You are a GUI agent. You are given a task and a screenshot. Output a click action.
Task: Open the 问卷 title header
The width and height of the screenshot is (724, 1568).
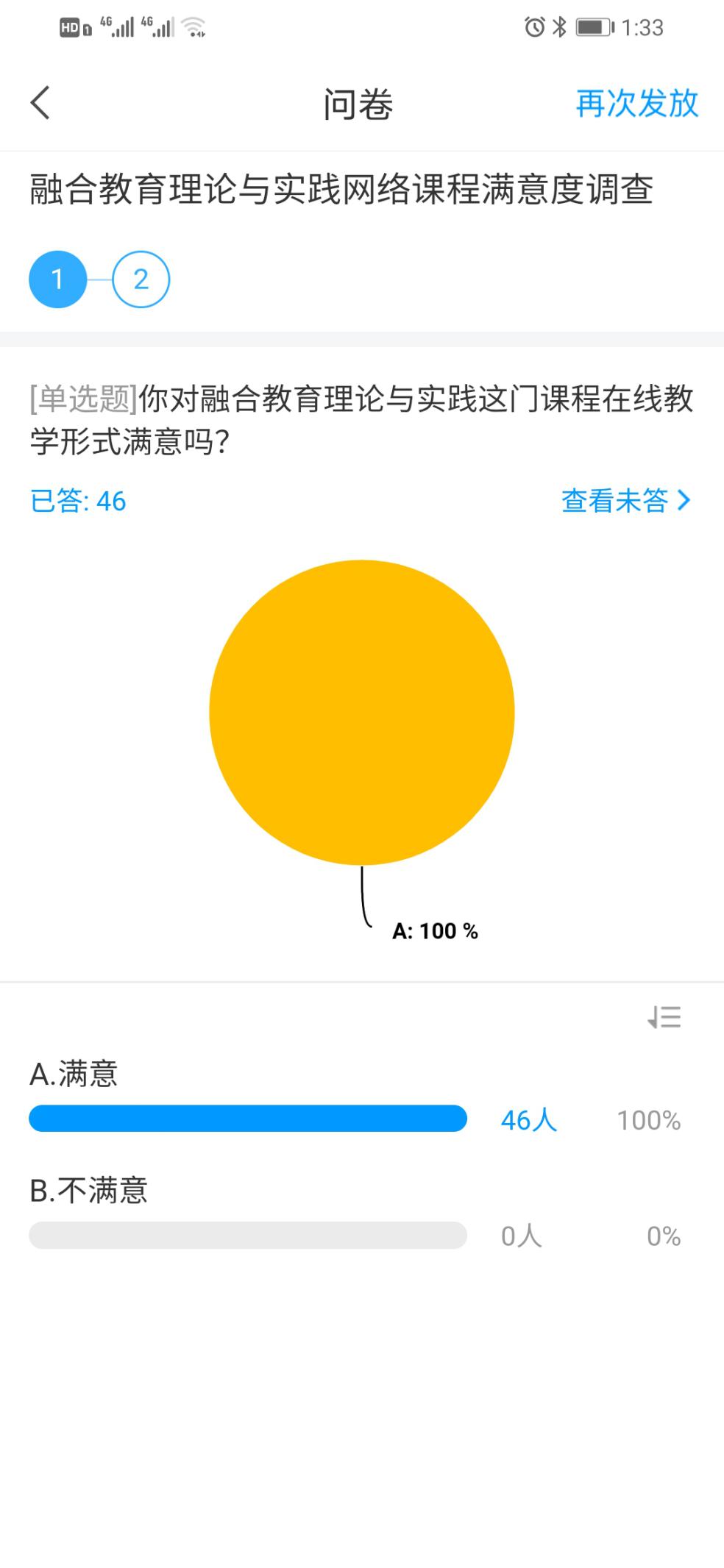360,103
